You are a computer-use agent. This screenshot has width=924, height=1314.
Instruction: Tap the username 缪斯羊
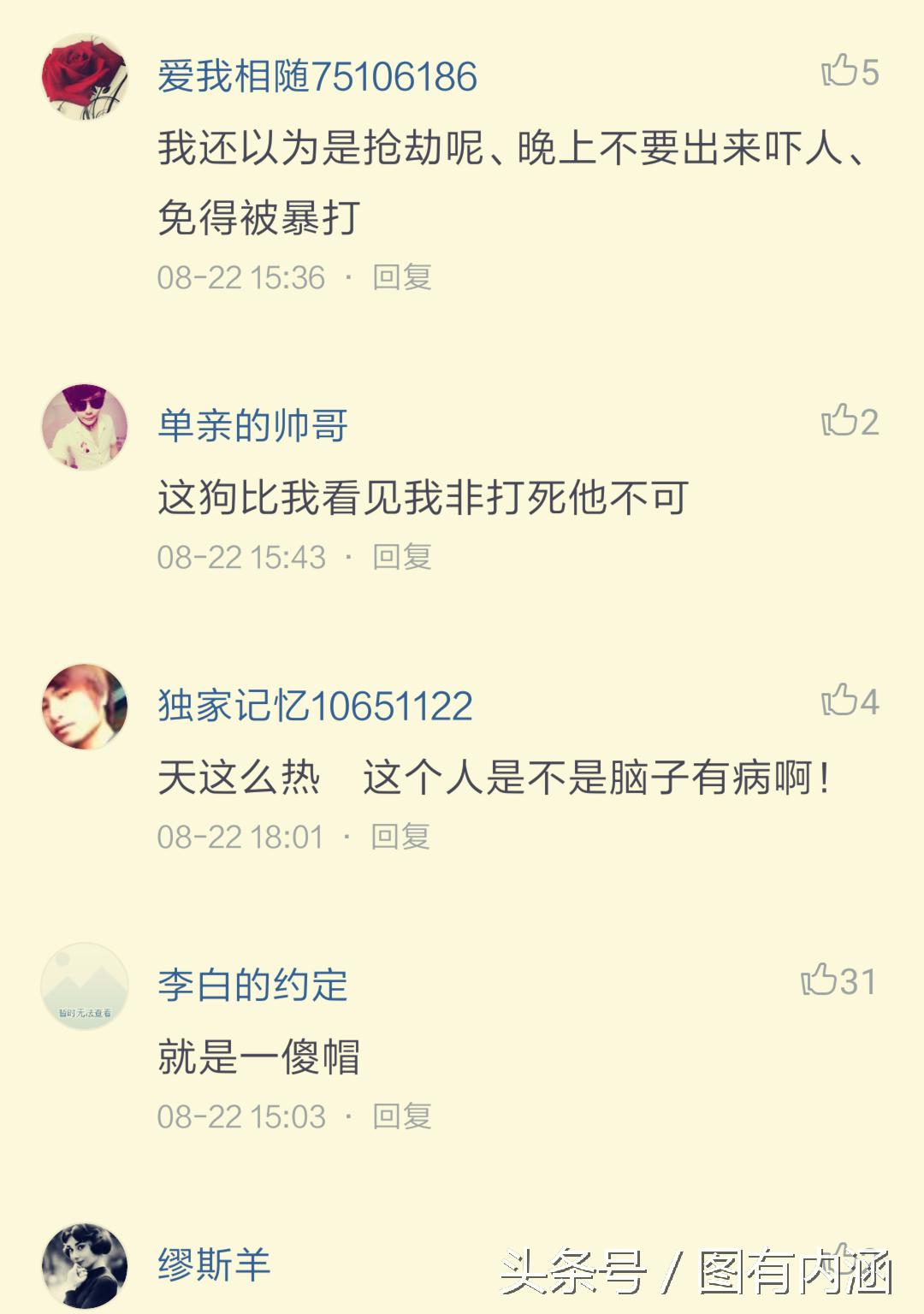pos(214,1264)
